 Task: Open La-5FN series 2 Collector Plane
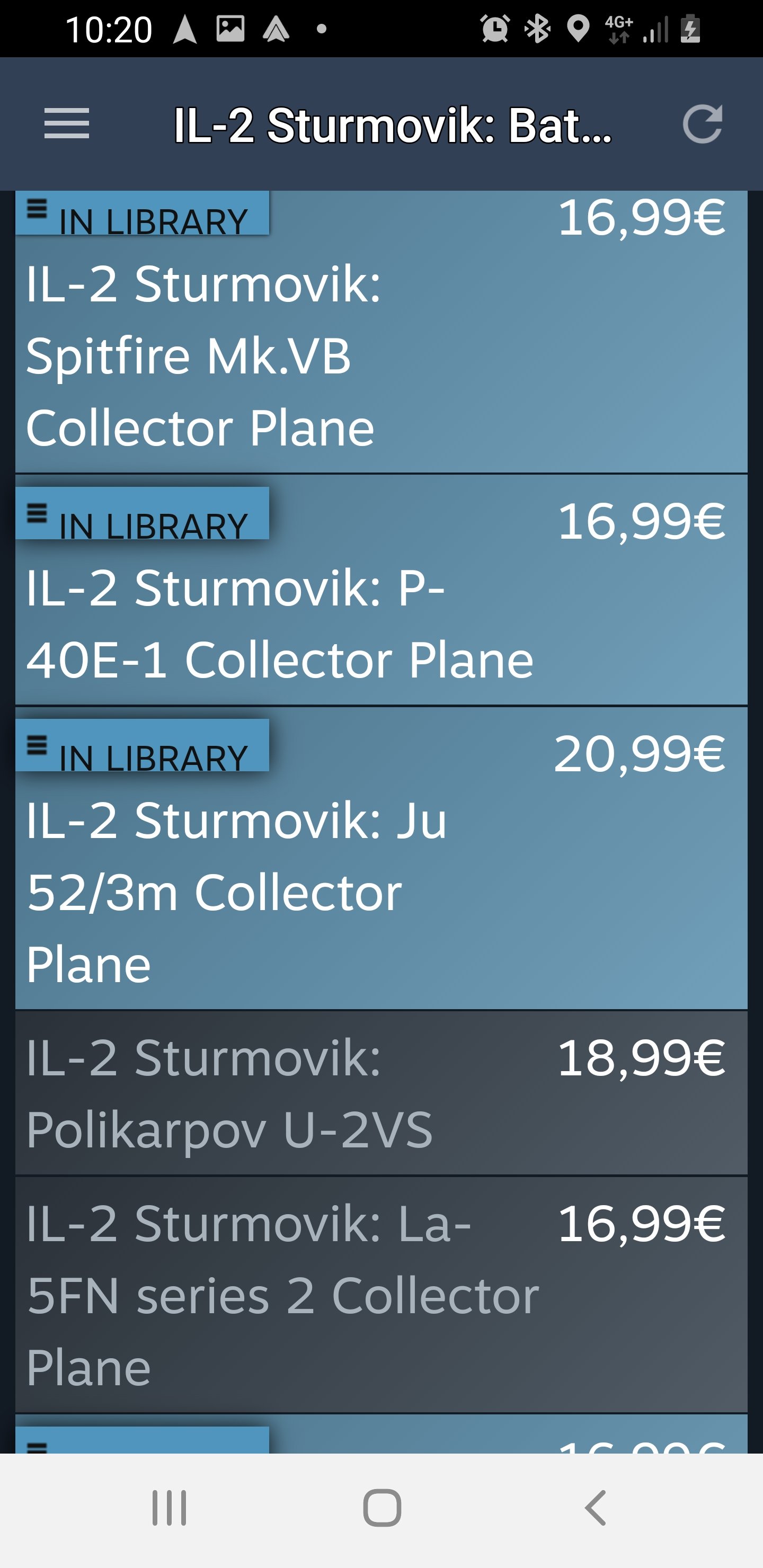pos(381,1295)
